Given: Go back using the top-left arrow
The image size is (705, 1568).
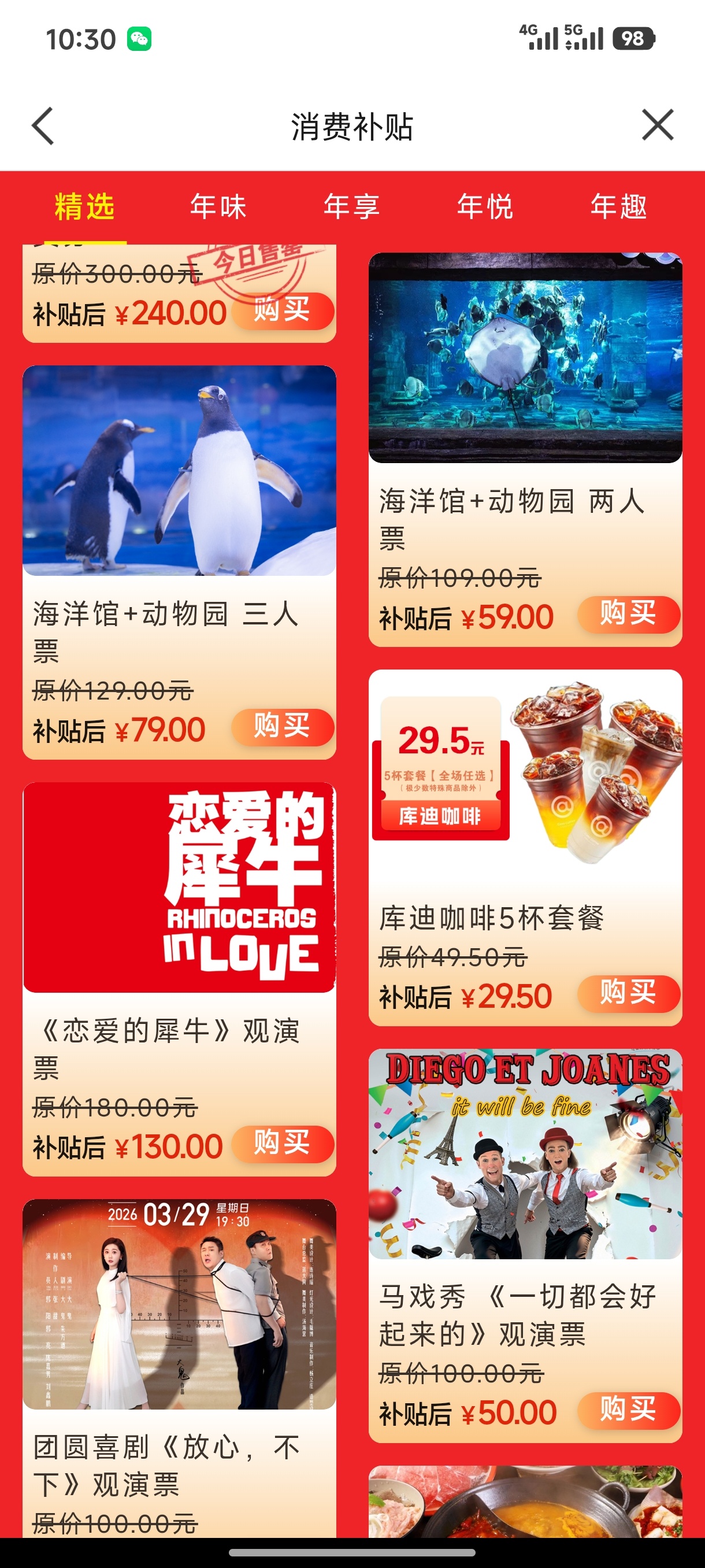Looking at the screenshot, I should 43,126.
